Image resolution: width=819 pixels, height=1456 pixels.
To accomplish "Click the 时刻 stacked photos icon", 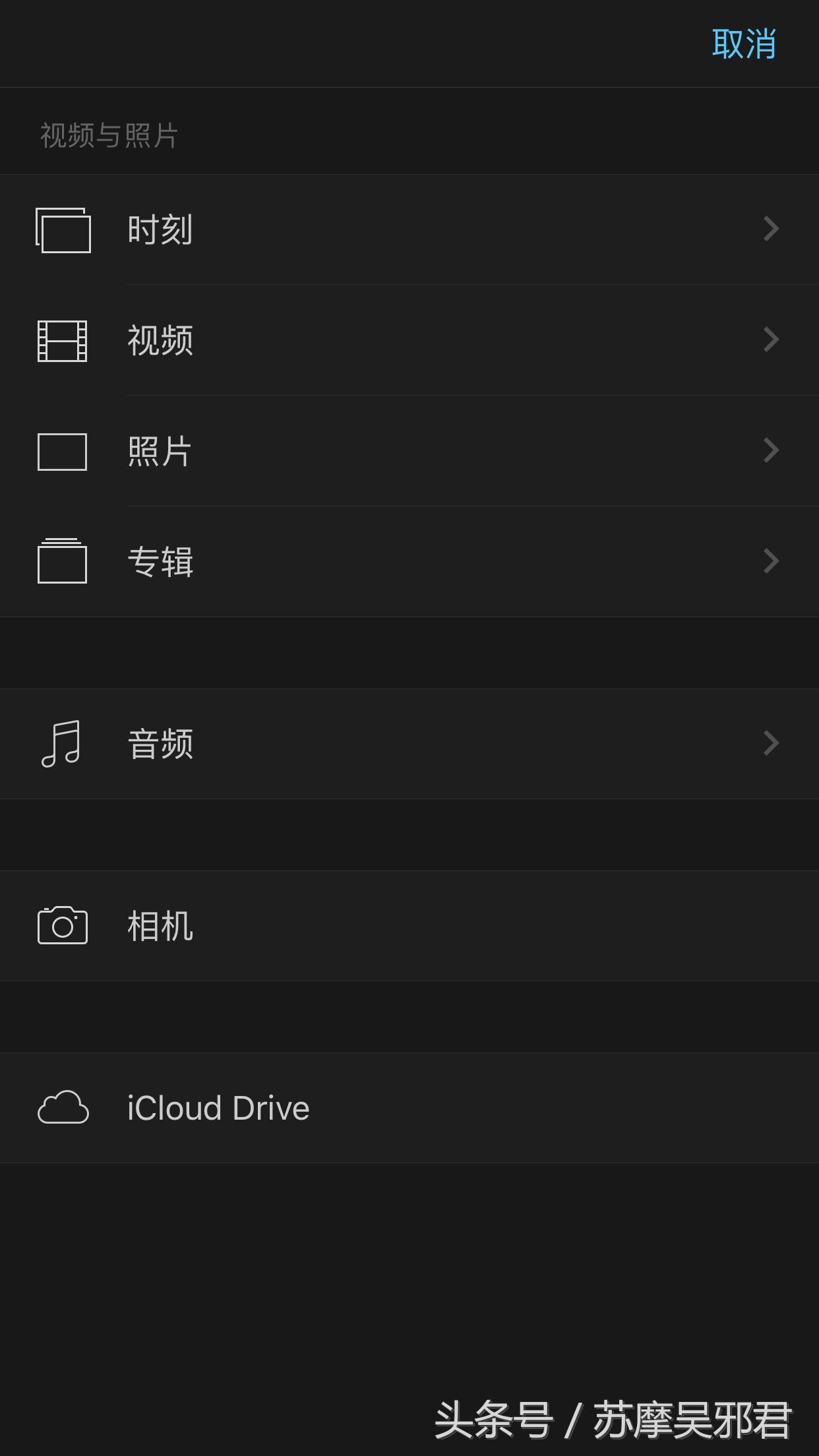I will pos(63,231).
